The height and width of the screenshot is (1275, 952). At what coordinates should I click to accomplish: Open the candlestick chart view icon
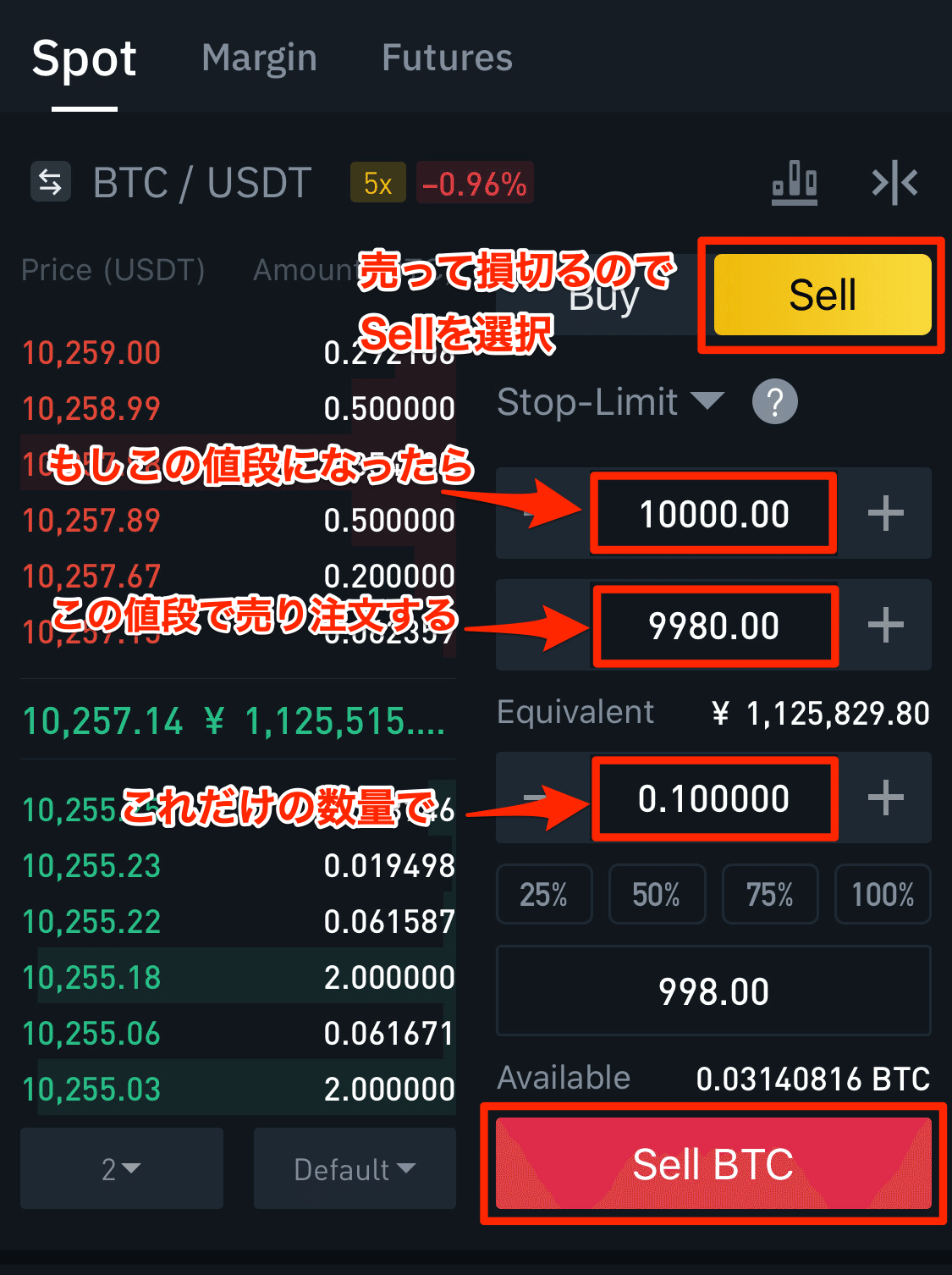(794, 182)
